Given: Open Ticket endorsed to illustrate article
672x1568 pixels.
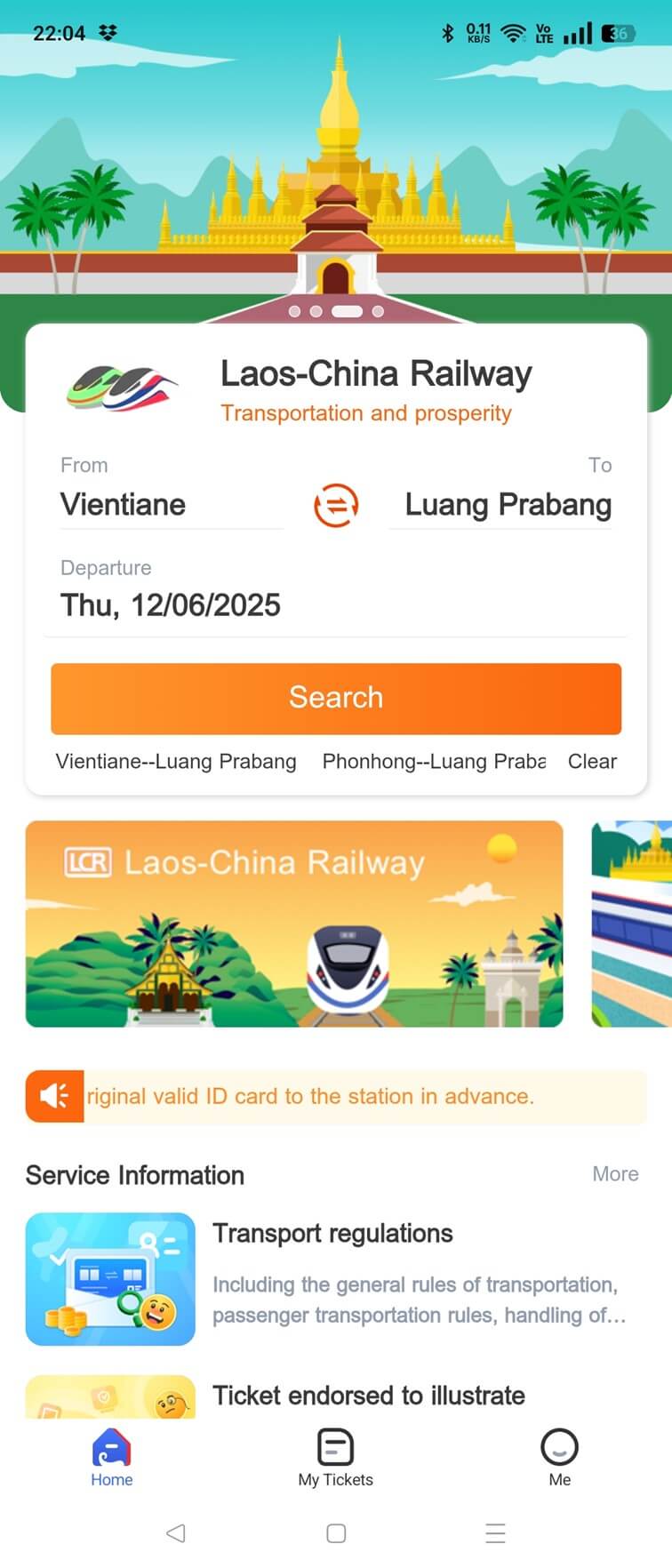Looking at the screenshot, I should point(368,1395).
